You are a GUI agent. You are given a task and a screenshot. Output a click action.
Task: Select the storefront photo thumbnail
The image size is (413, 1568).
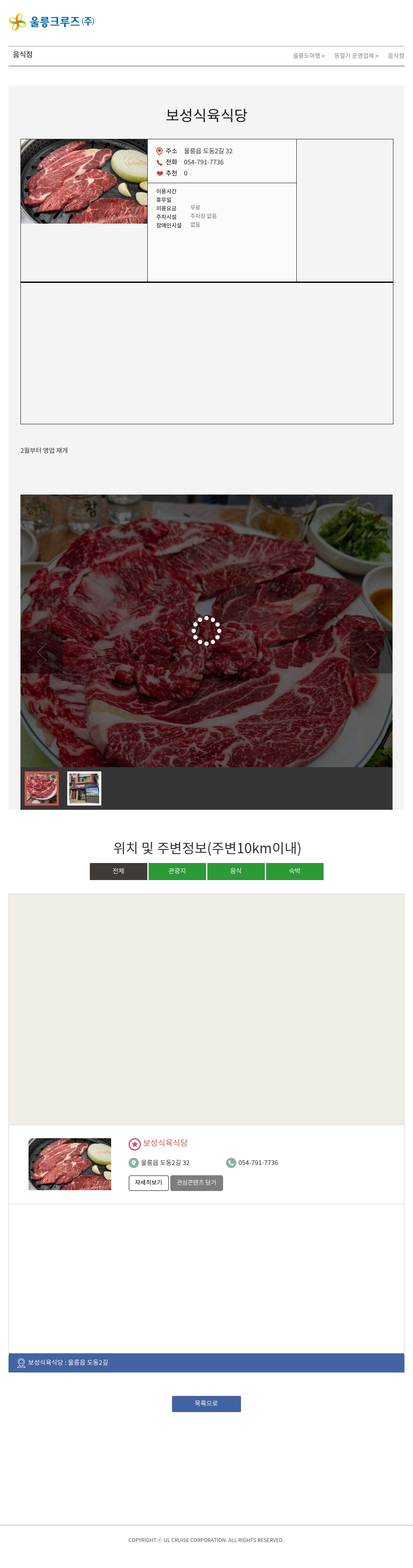[85, 788]
